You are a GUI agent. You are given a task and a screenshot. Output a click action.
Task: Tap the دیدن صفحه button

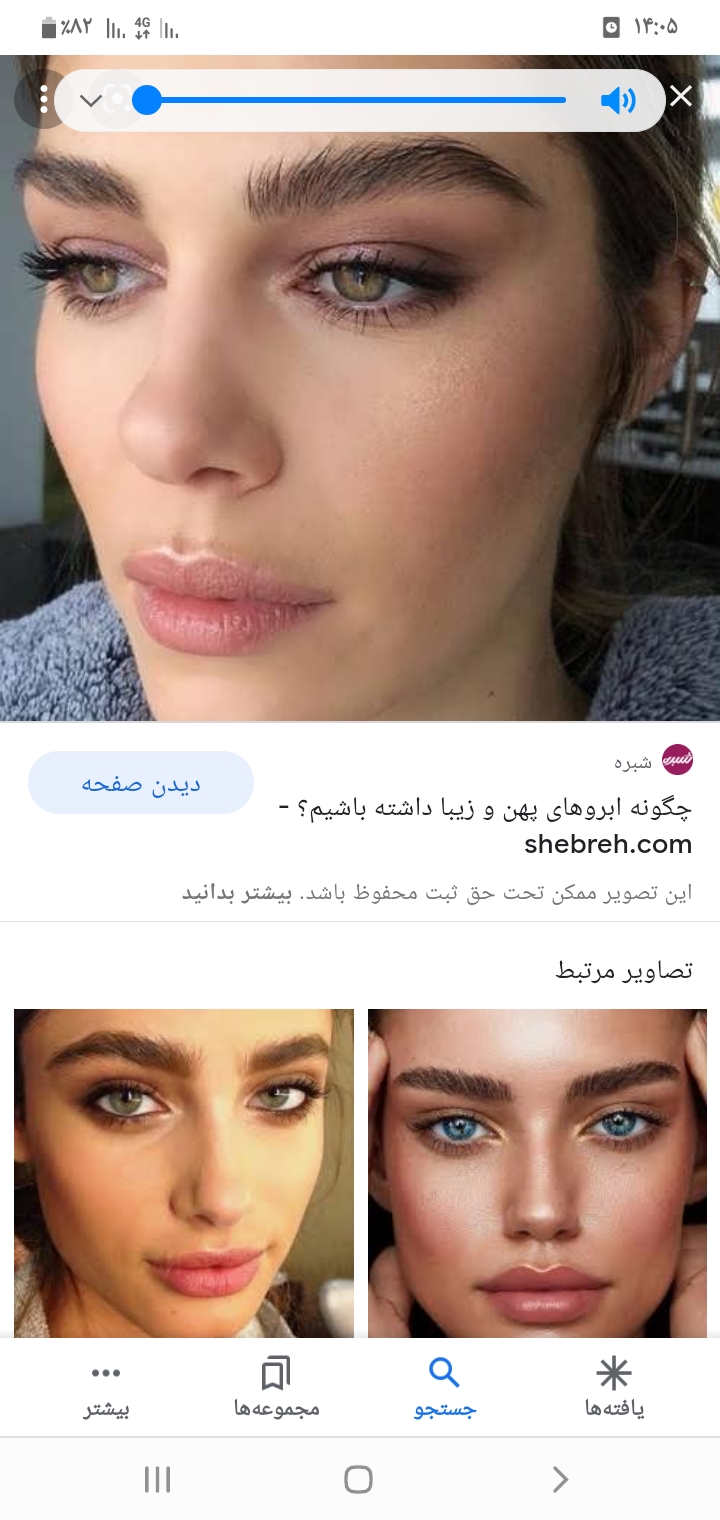coord(141,783)
